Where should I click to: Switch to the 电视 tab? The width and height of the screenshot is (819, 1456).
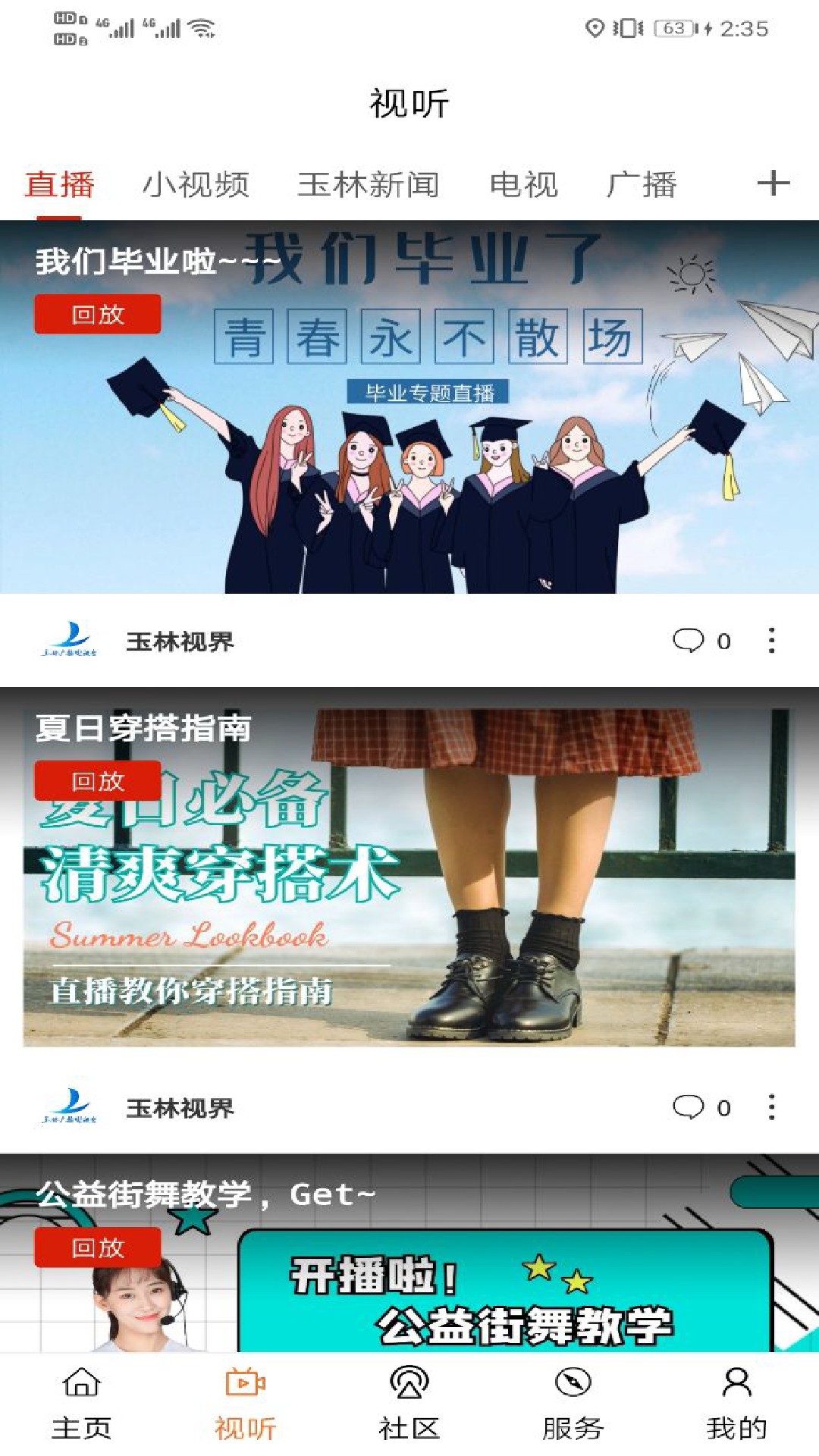[x=525, y=182]
